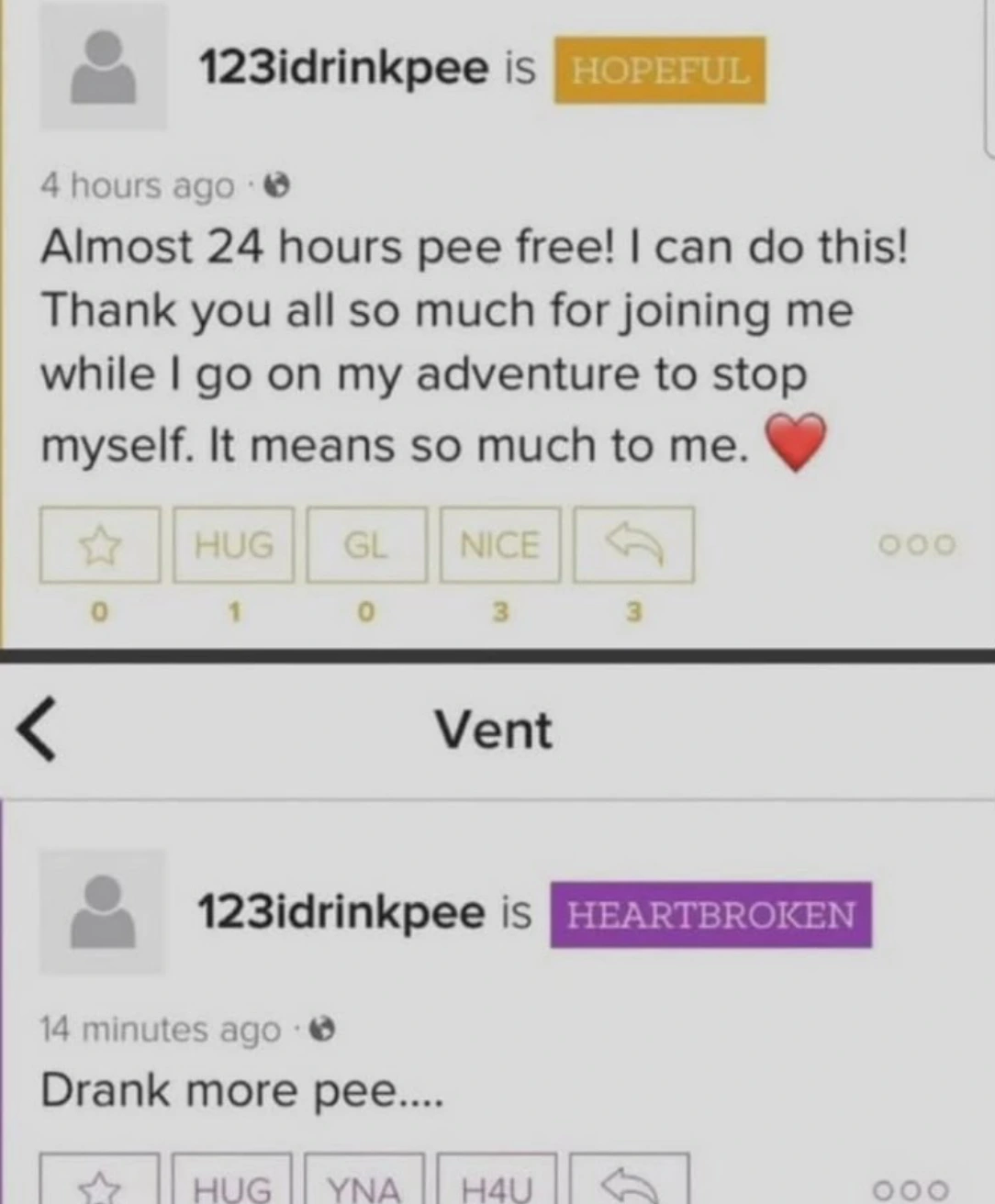Star the 'Drank more pee' post
995x1204 pixels.
[x=99, y=1186]
